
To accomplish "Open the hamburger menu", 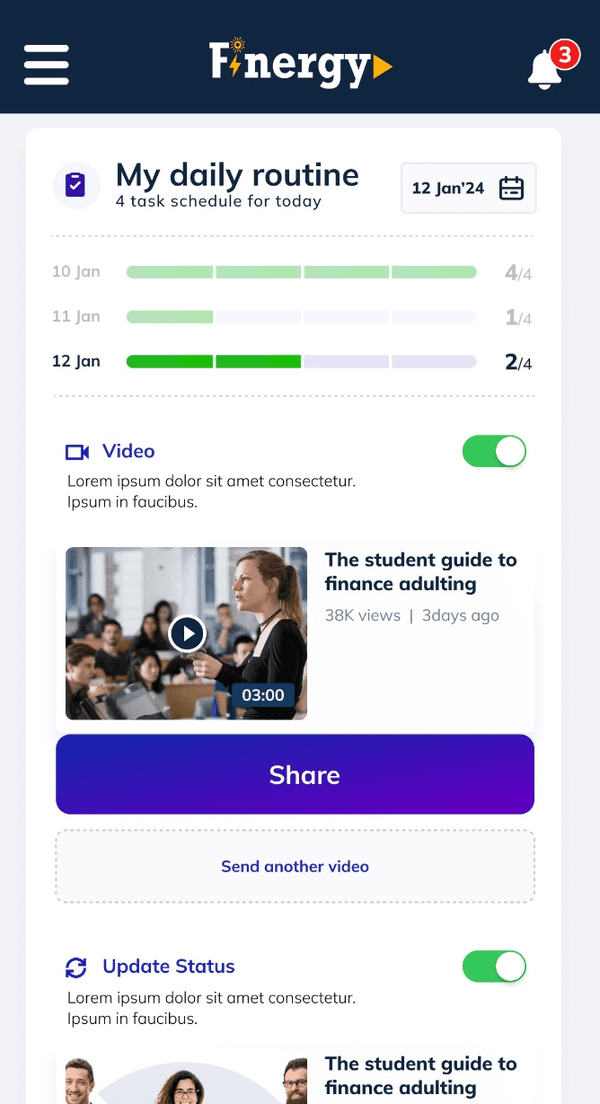I will (46, 65).
